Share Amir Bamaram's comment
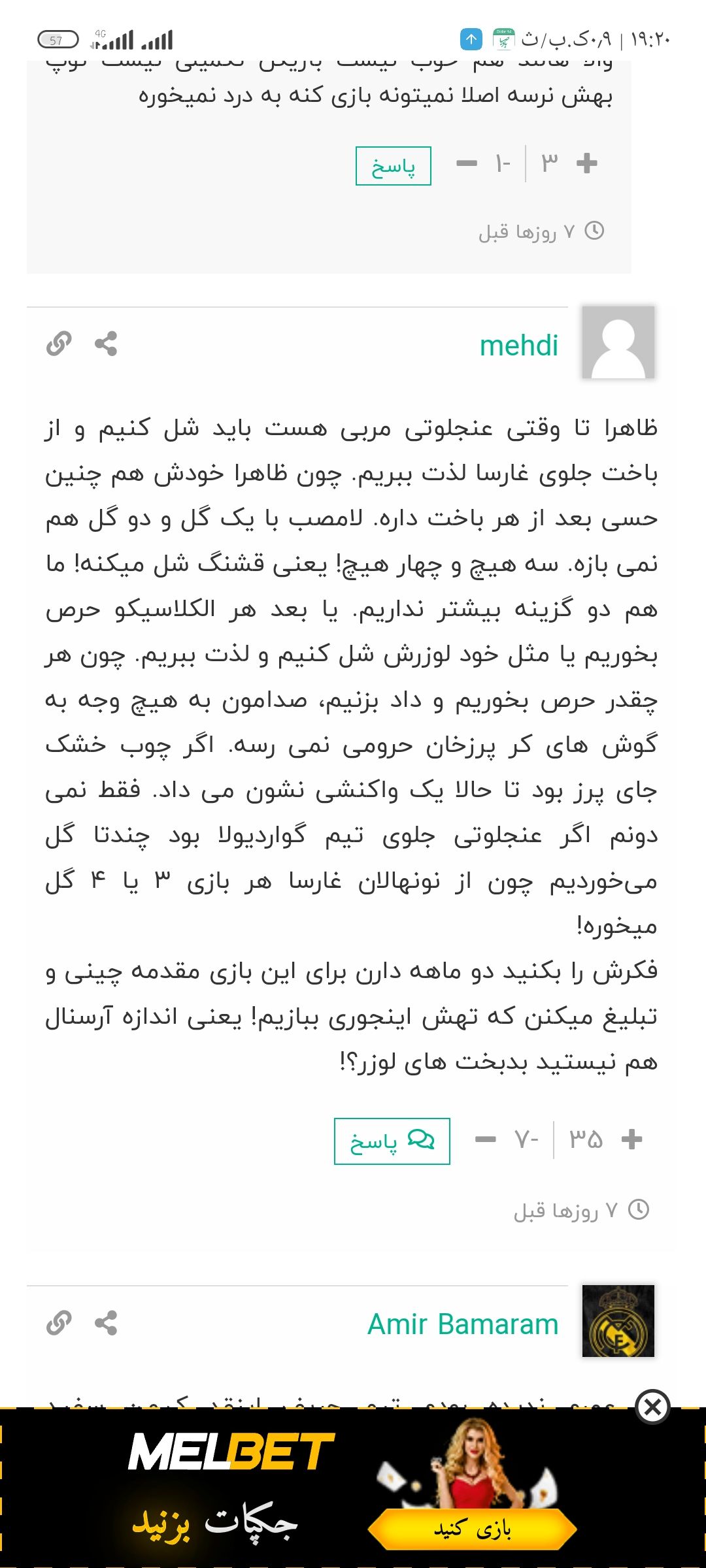Viewport: 706px width, 1568px height. coord(106,1323)
